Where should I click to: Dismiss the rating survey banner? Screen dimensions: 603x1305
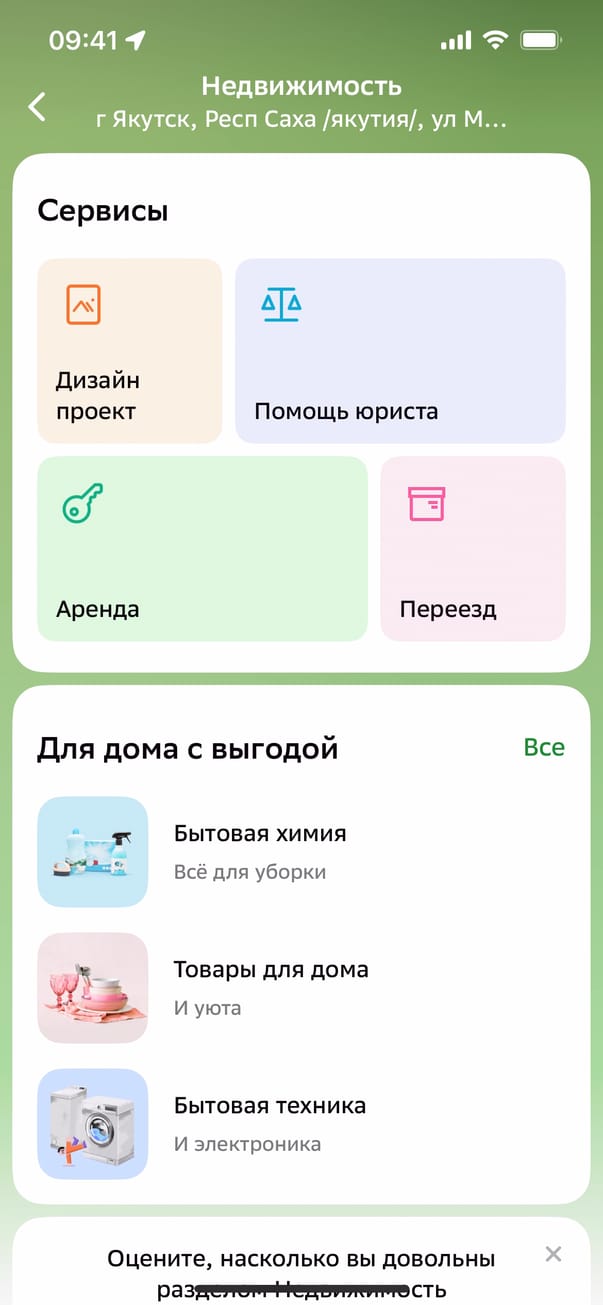click(553, 1254)
